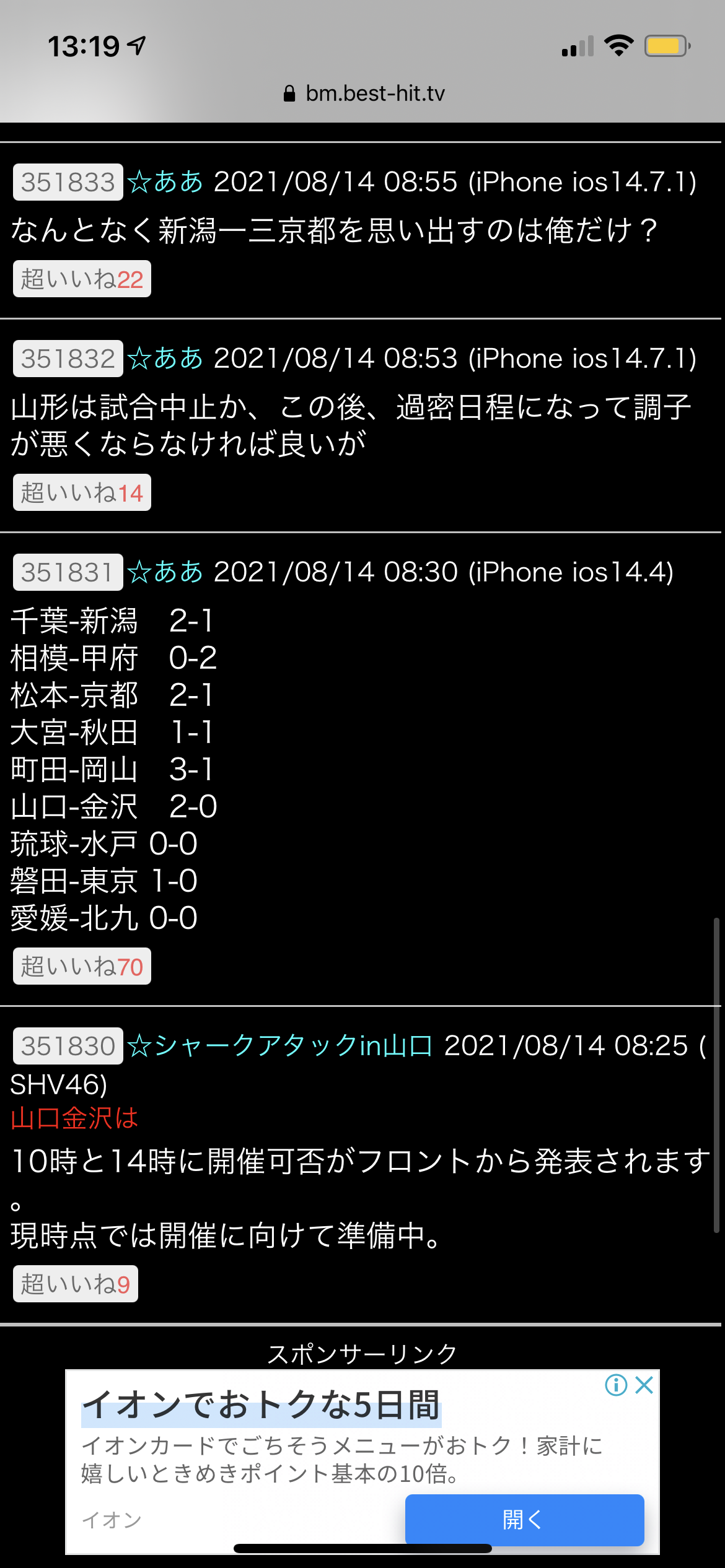Tap post number 351833

[68, 182]
